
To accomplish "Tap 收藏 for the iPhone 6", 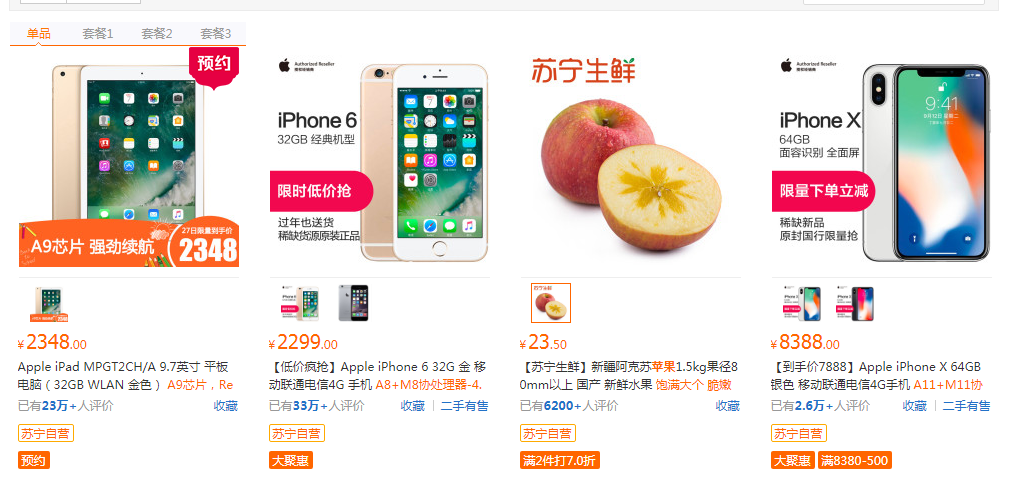I will [x=413, y=406].
